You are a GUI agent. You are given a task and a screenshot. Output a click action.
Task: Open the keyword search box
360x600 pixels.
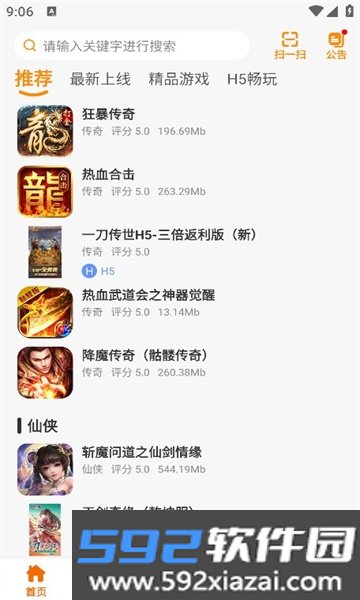[132, 46]
